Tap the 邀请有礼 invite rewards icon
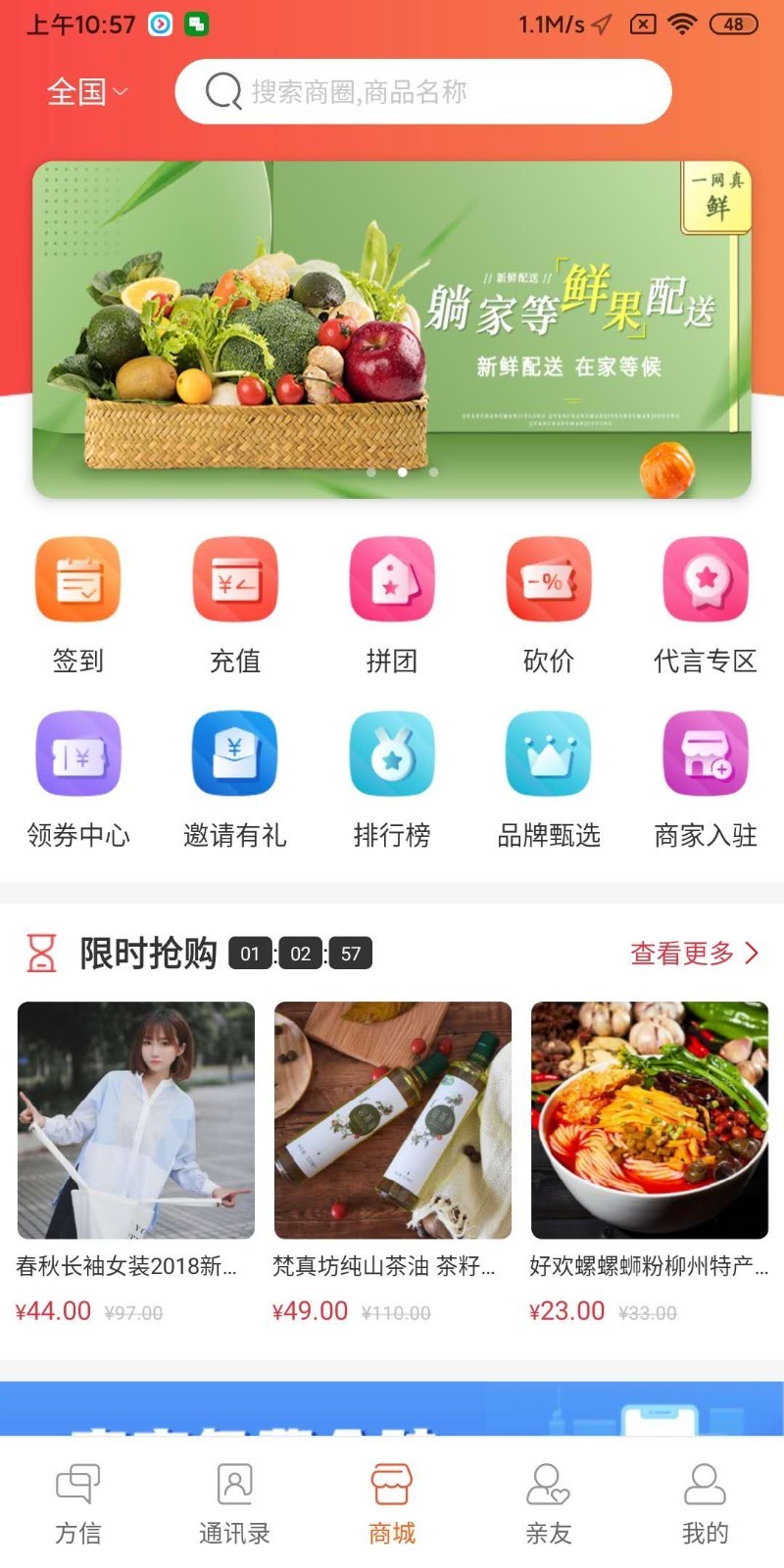 tap(235, 755)
